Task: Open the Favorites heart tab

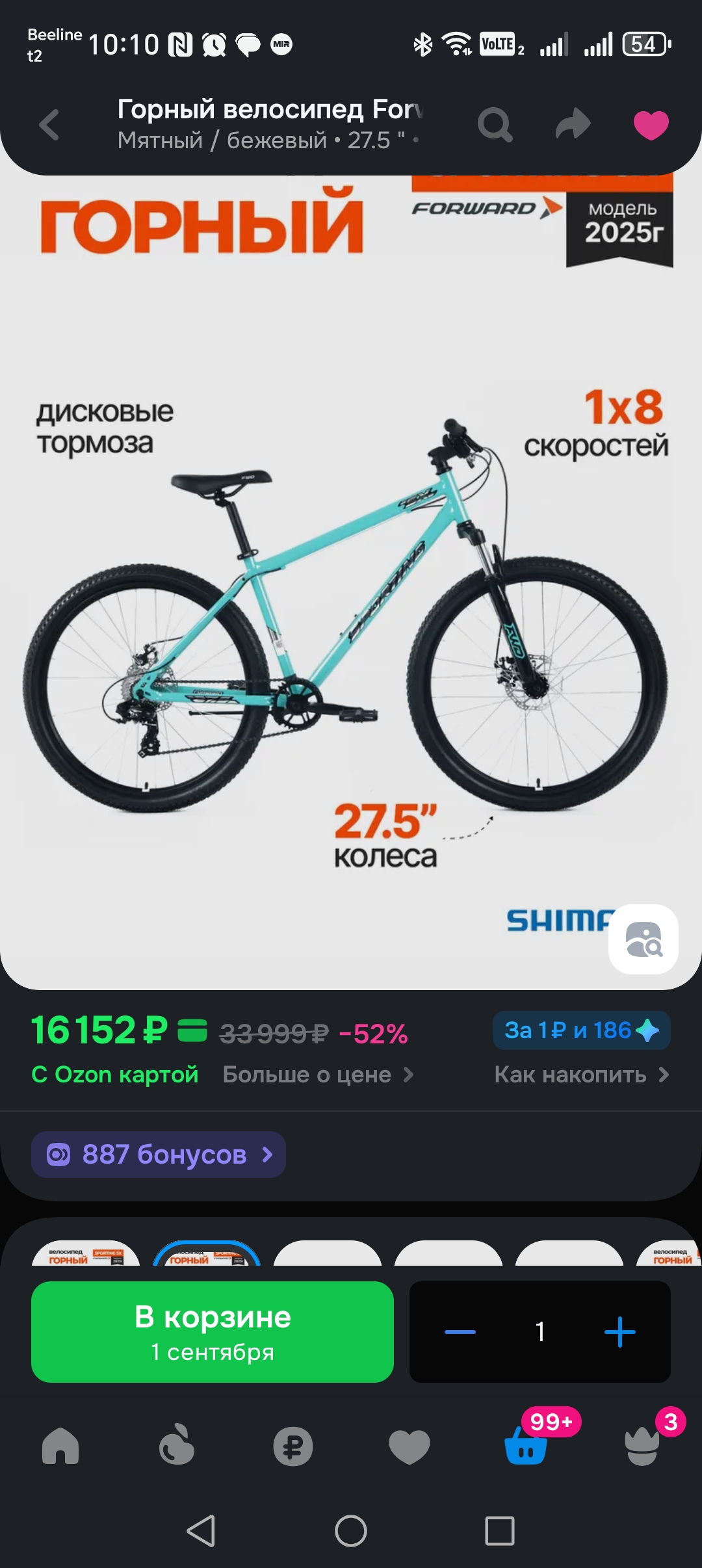Action: coord(409,1447)
